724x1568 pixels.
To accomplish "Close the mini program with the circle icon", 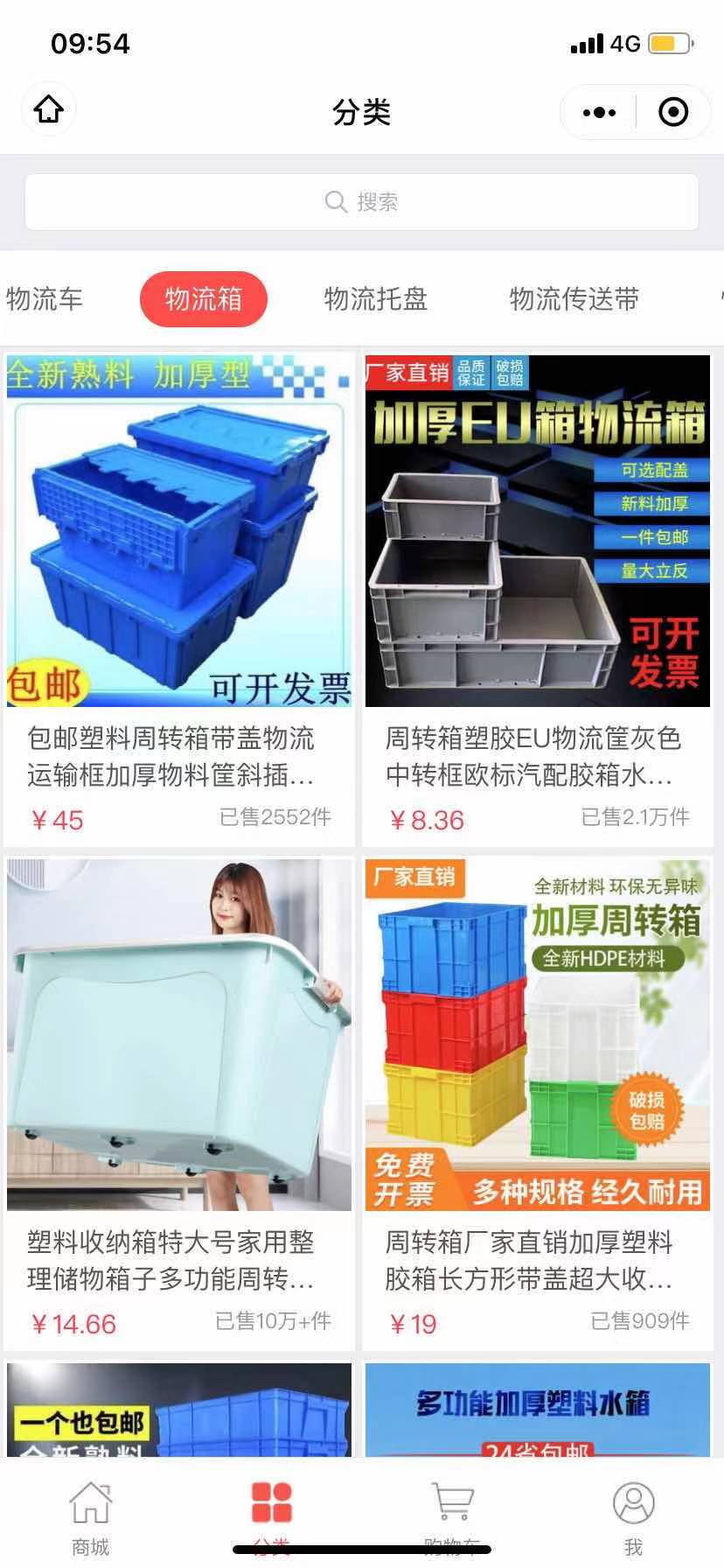I will [672, 112].
